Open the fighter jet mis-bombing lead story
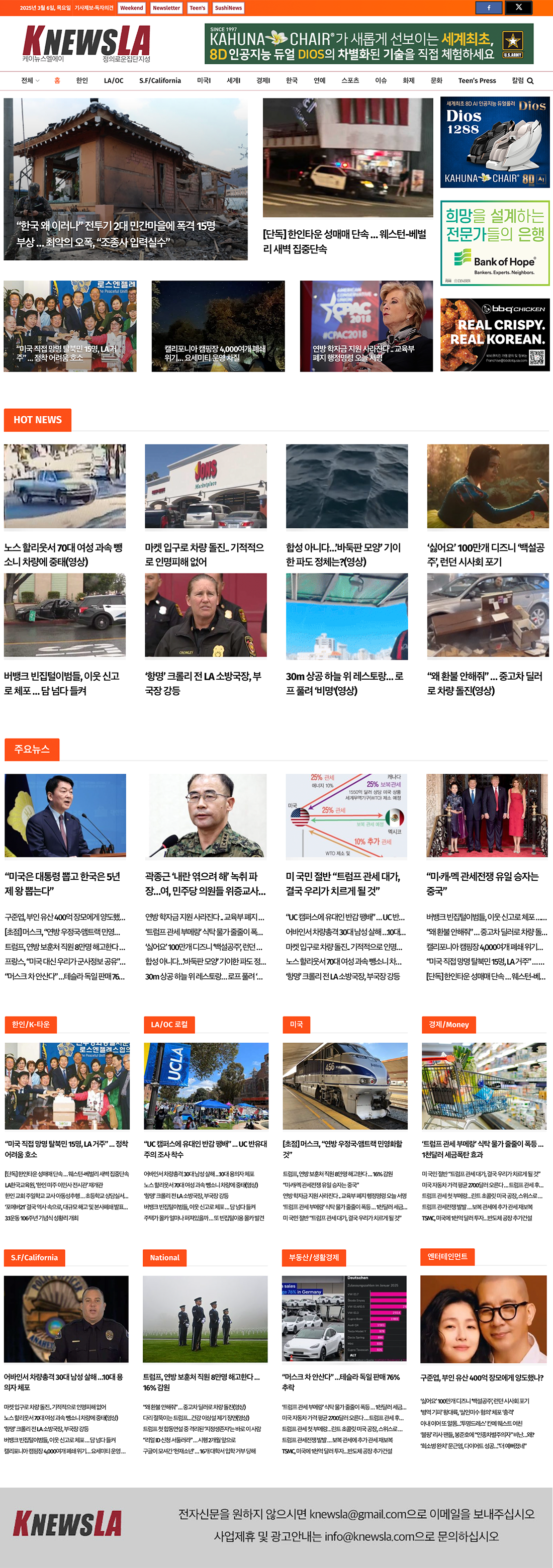Screen dimensions: 553x1568 point(116,234)
